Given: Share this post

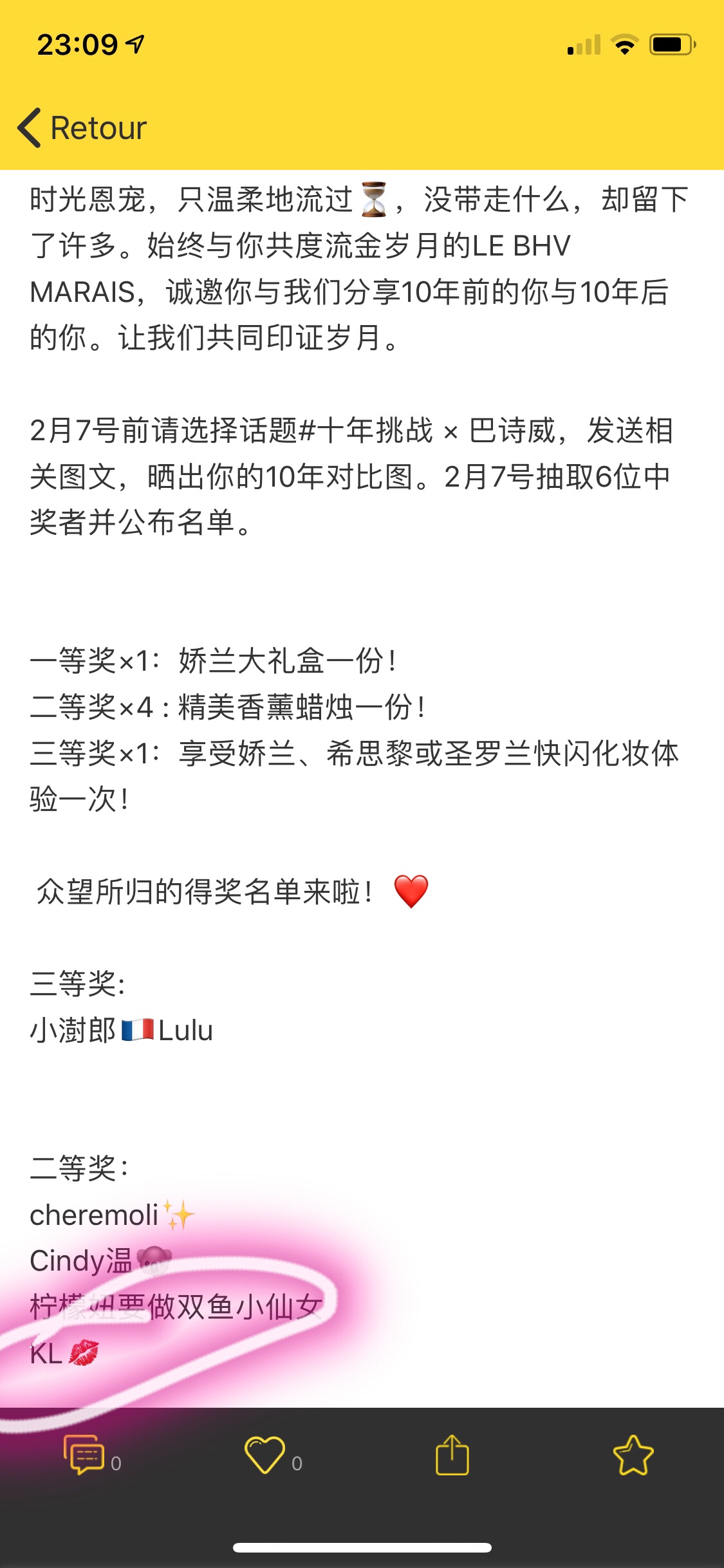Looking at the screenshot, I should click(x=452, y=1455).
